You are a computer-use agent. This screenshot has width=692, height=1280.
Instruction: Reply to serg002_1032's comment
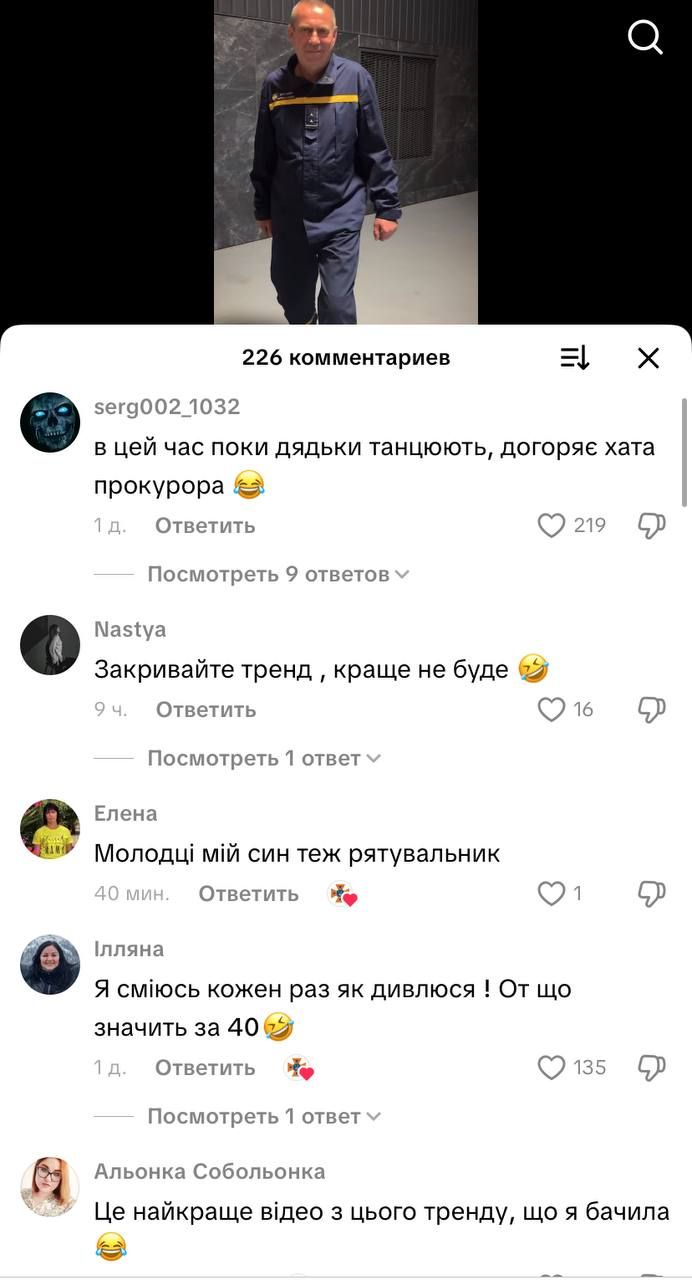[204, 525]
